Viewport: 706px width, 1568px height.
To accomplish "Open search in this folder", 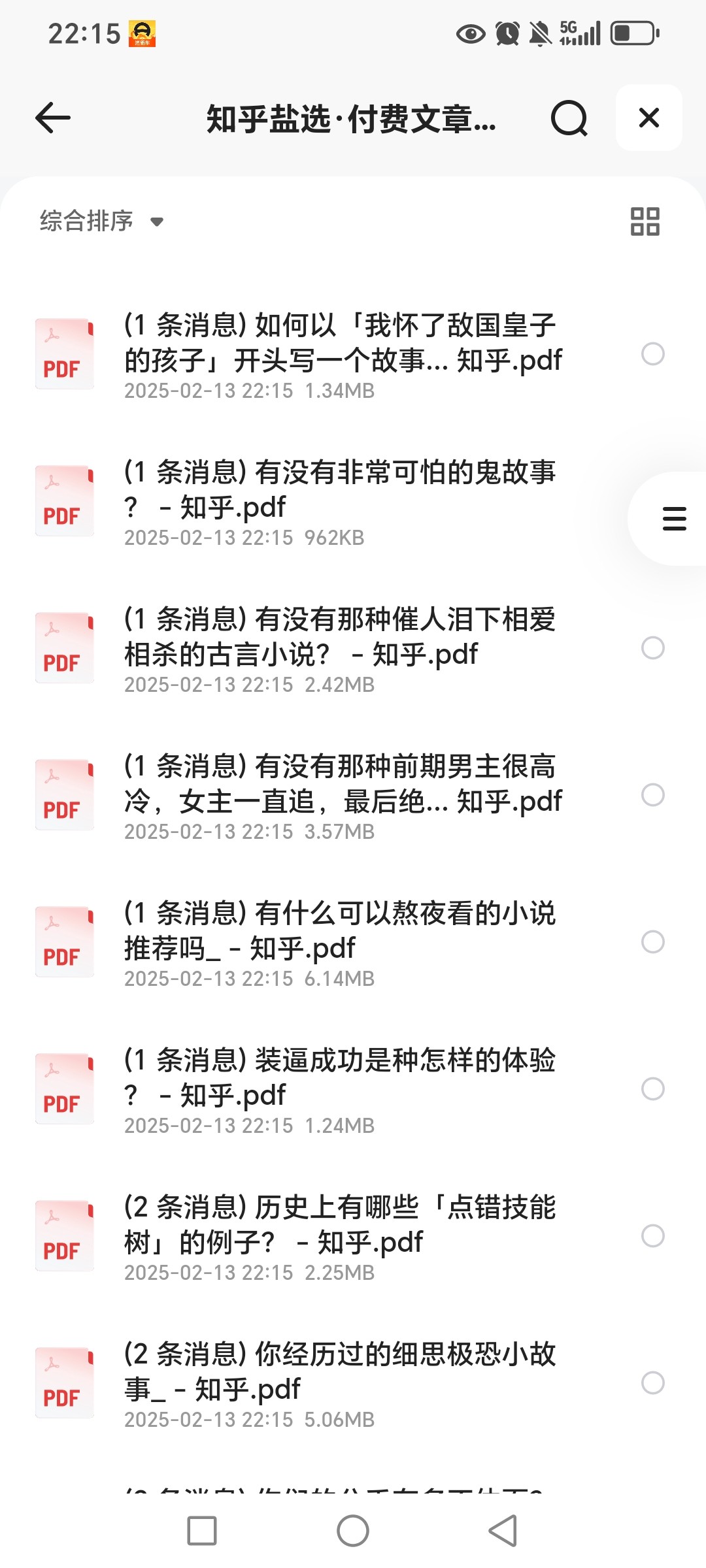I will coord(569,118).
